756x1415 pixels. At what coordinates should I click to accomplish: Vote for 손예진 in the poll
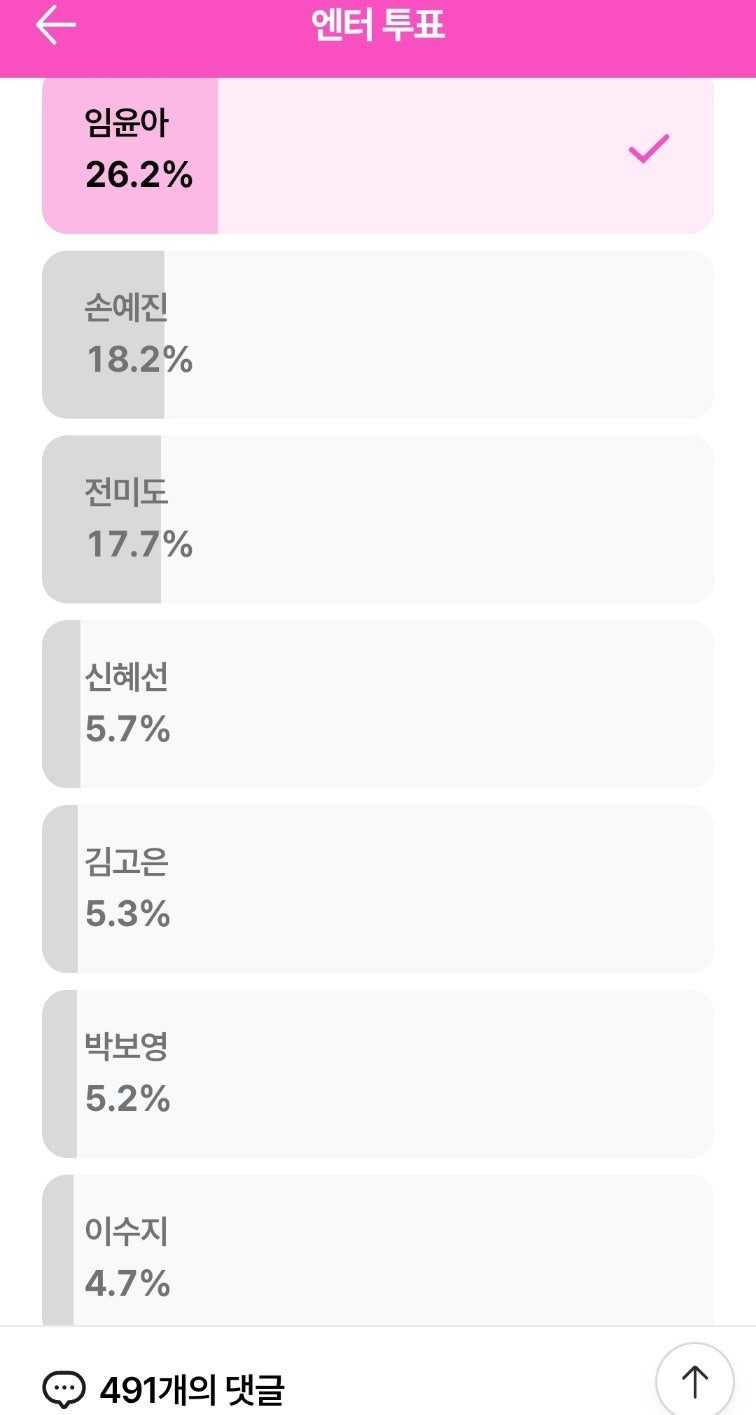[378, 334]
